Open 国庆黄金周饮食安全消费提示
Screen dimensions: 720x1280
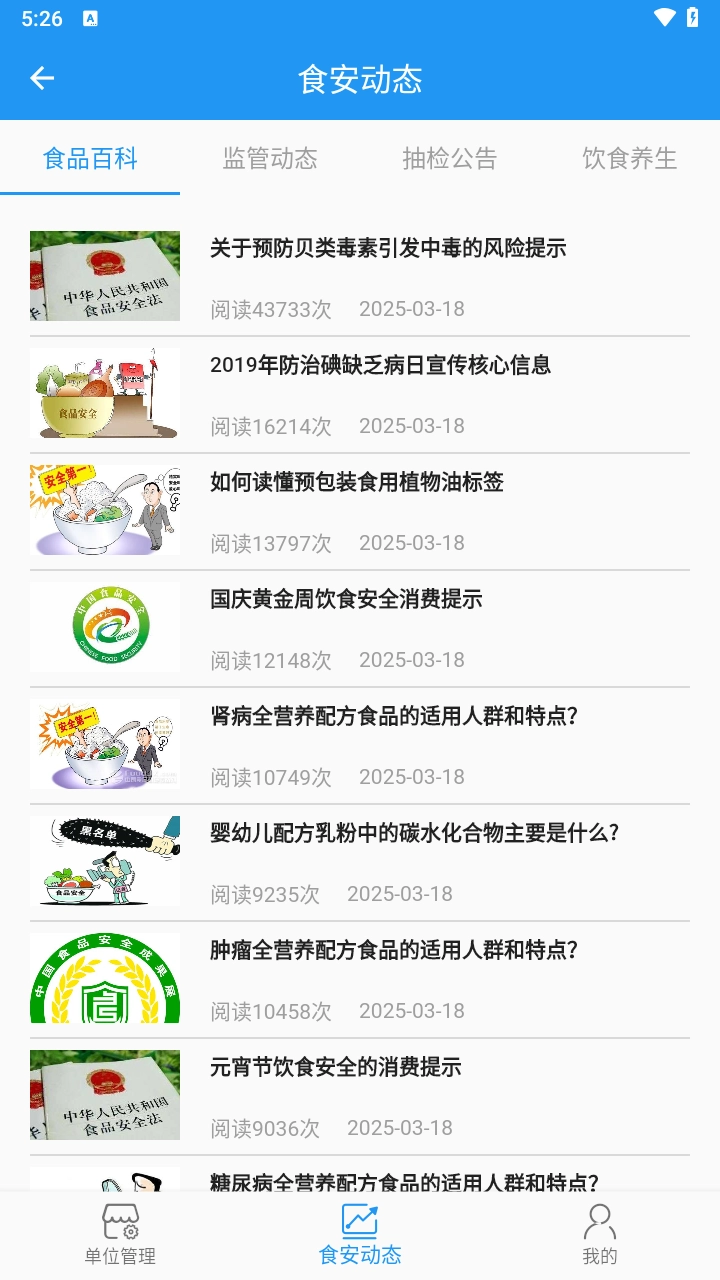(x=346, y=599)
